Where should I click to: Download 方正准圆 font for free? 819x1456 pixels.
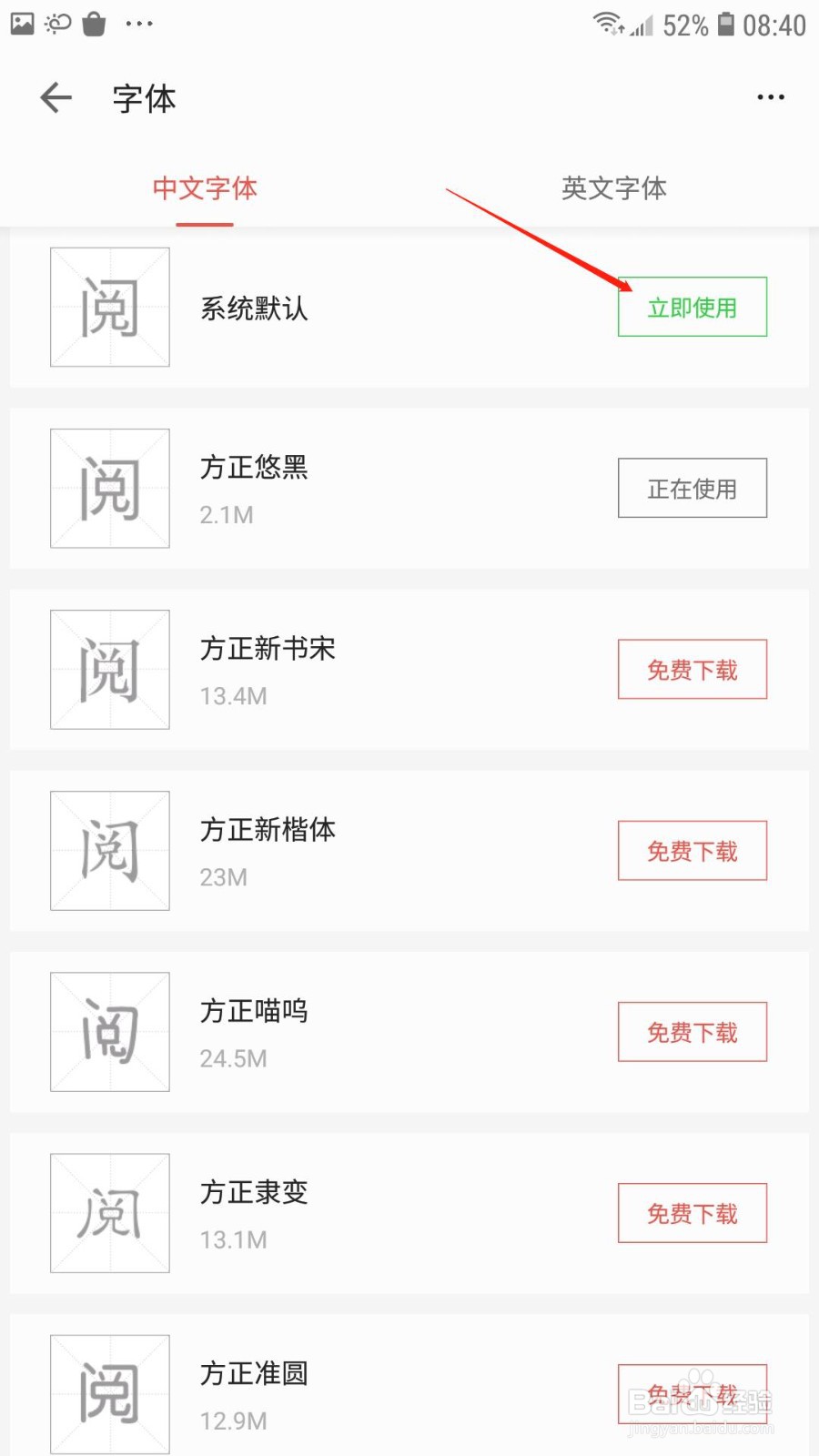(693, 1393)
